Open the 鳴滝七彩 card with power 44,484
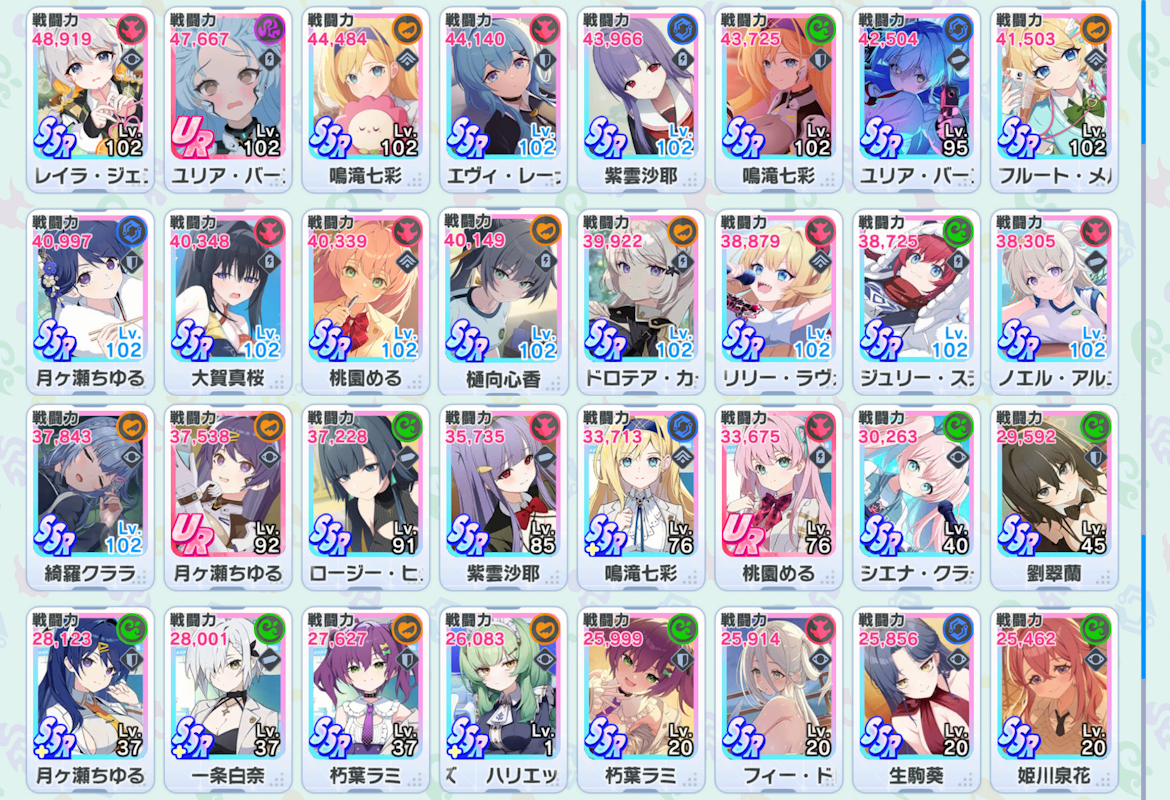 click(366, 100)
